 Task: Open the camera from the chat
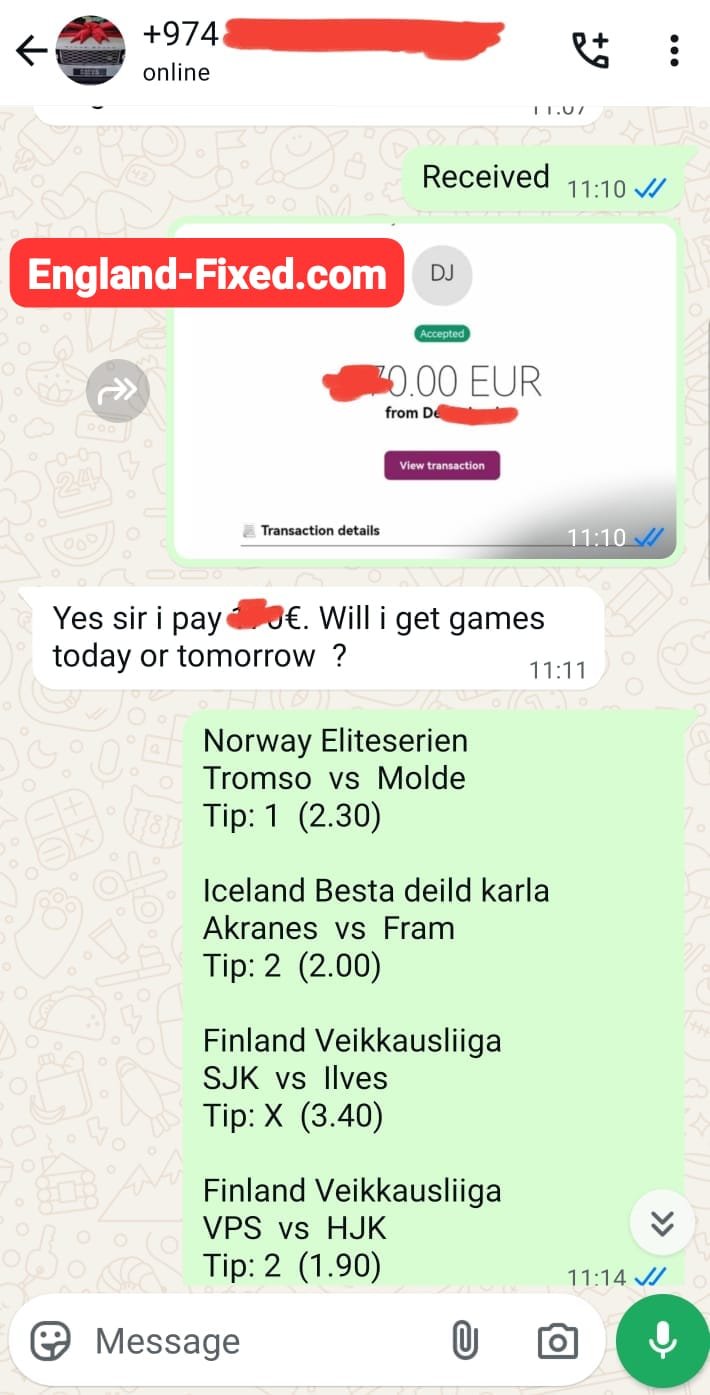(x=557, y=1341)
